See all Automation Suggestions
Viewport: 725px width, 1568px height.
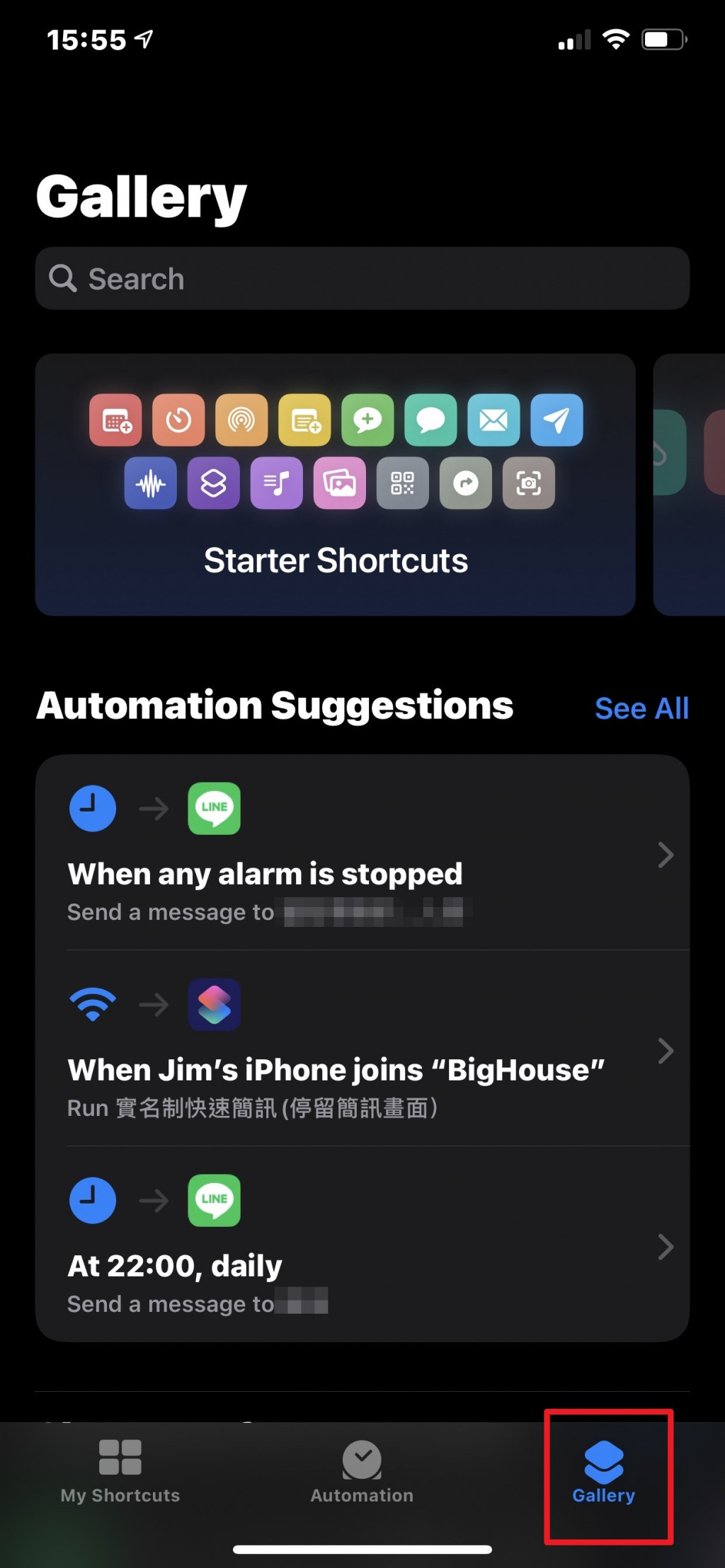coord(641,708)
